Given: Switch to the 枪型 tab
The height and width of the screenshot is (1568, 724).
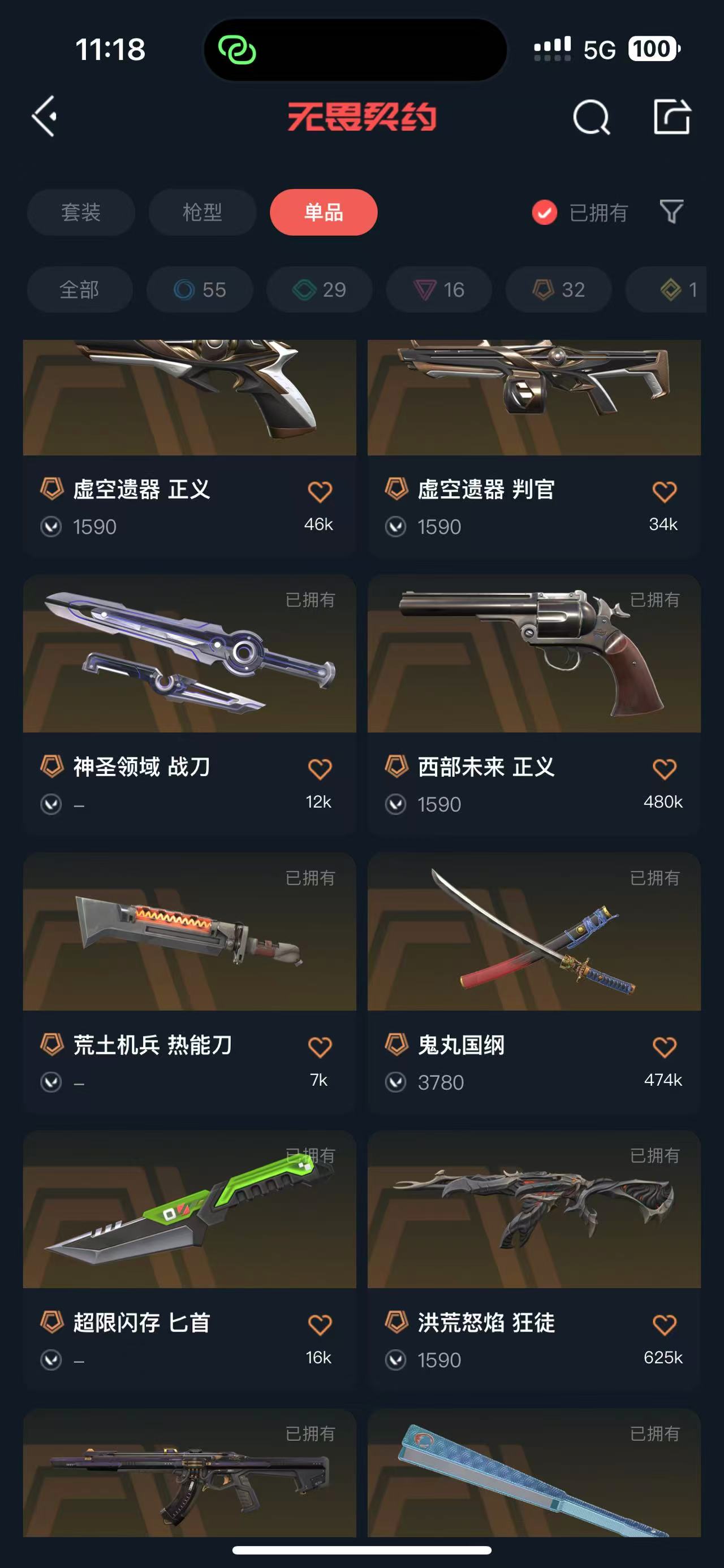Looking at the screenshot, I should (x=202, y=213).
